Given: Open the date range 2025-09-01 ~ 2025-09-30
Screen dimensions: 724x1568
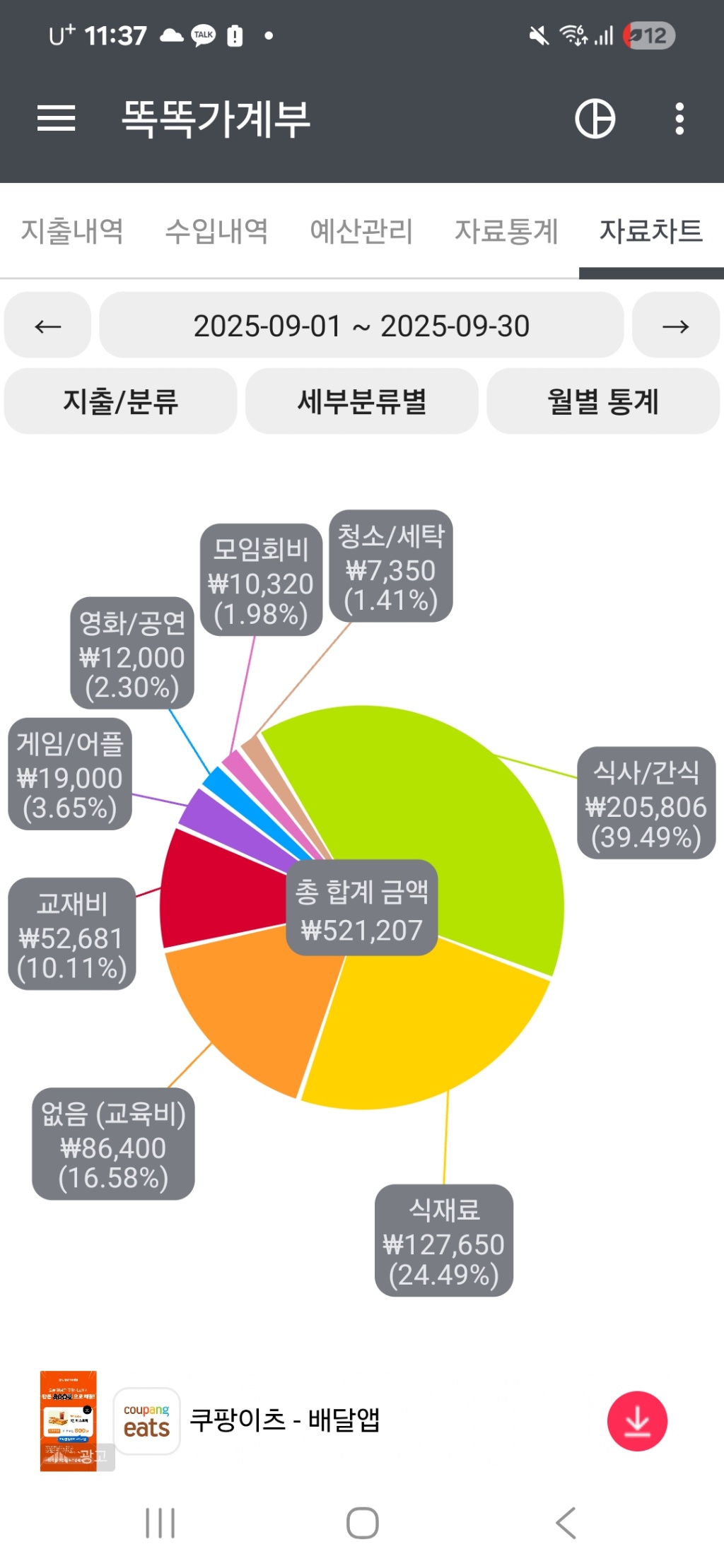Looking at the screenshot, I should click(x=361, y=326).
